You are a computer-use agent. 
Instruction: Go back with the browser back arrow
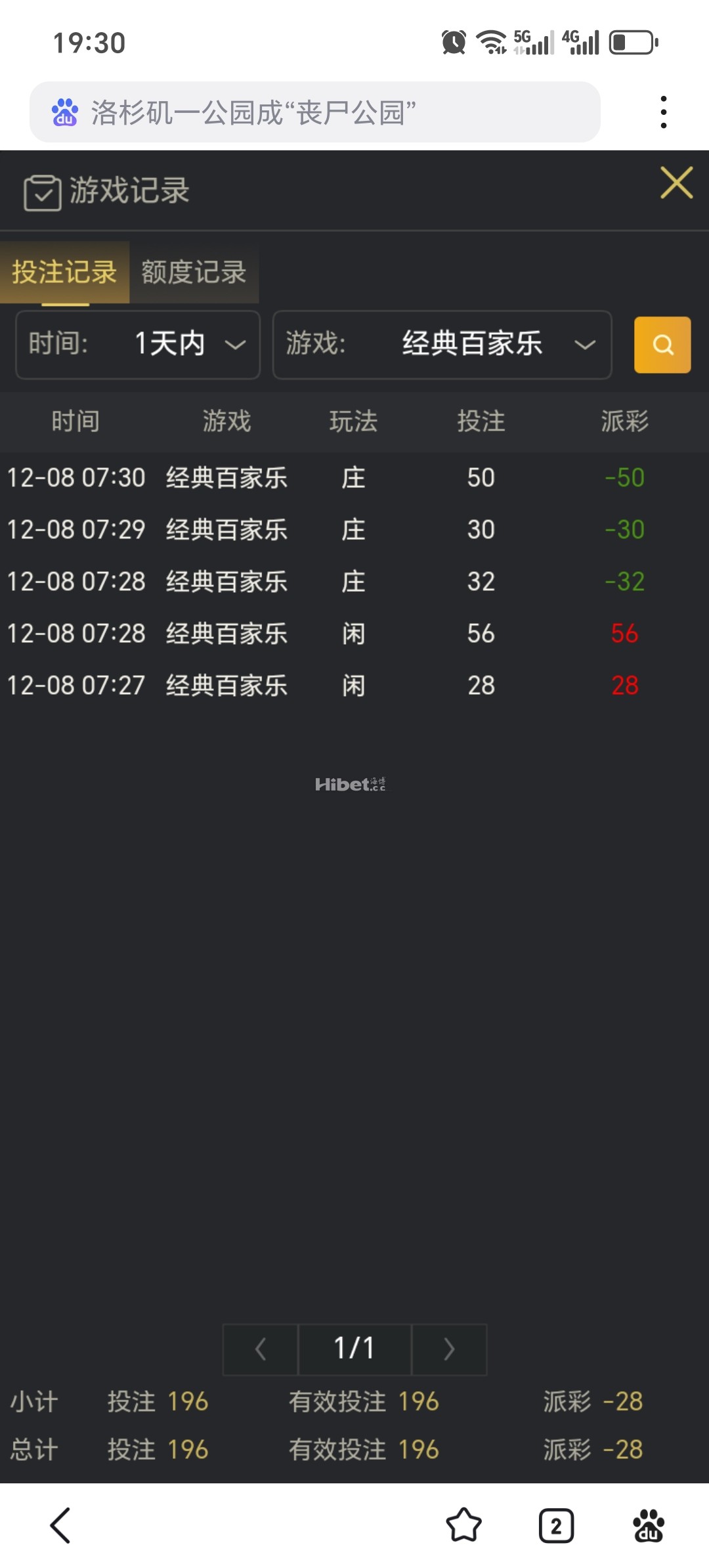60,1525
